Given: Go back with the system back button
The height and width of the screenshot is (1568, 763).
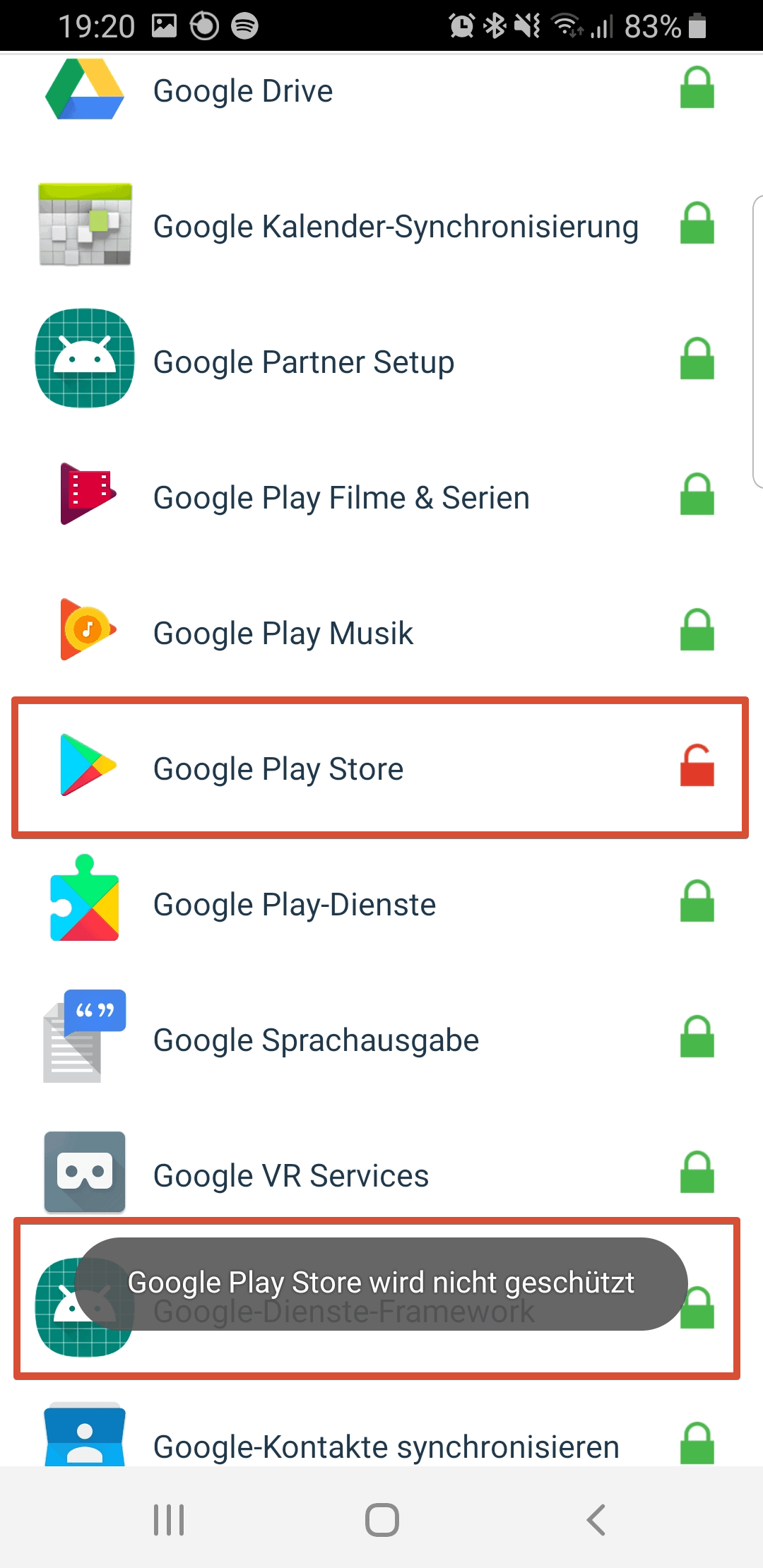Looking at the screenshot, I should point(596,1519).
